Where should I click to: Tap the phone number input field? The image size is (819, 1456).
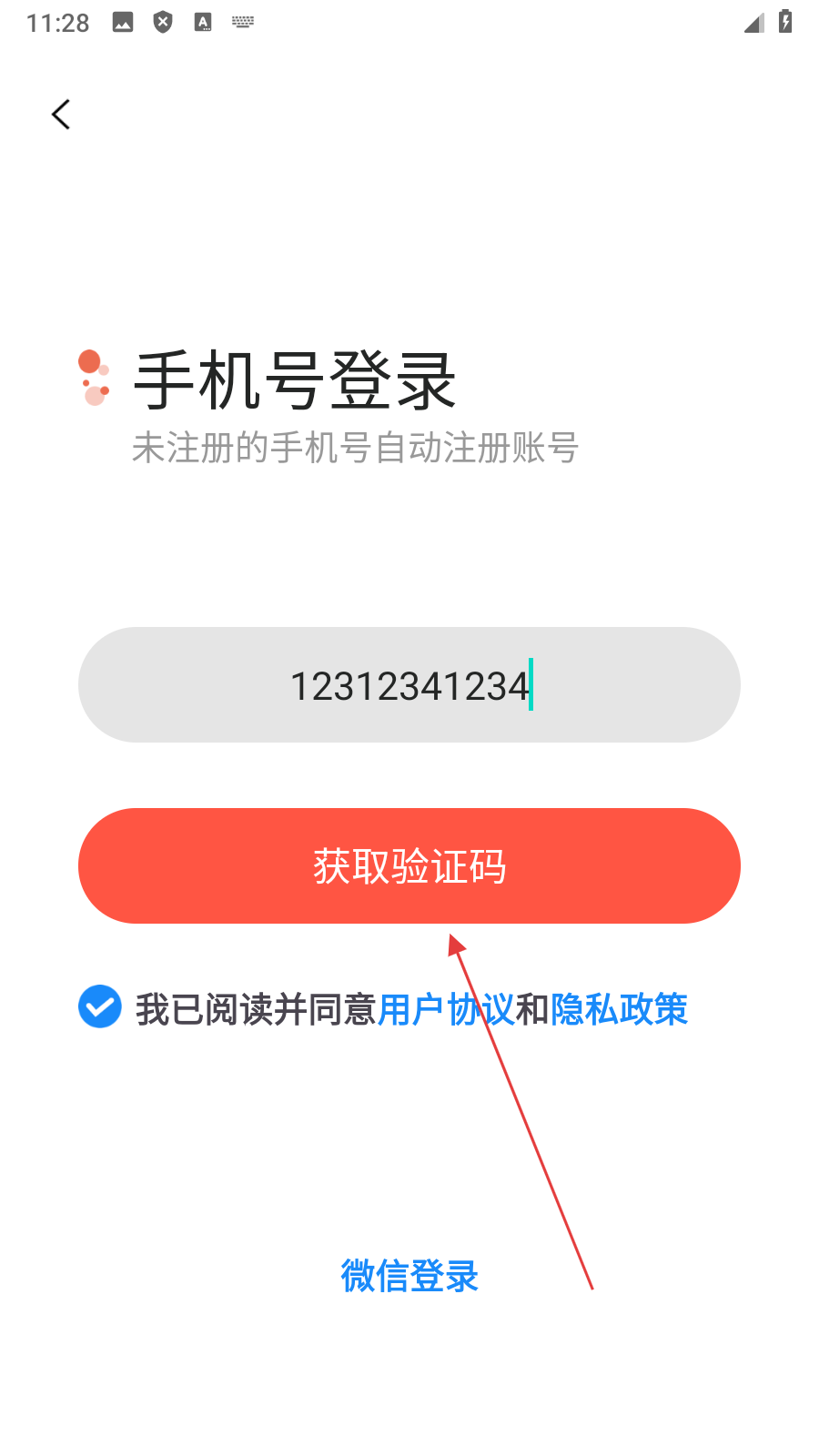click(409, 685)
